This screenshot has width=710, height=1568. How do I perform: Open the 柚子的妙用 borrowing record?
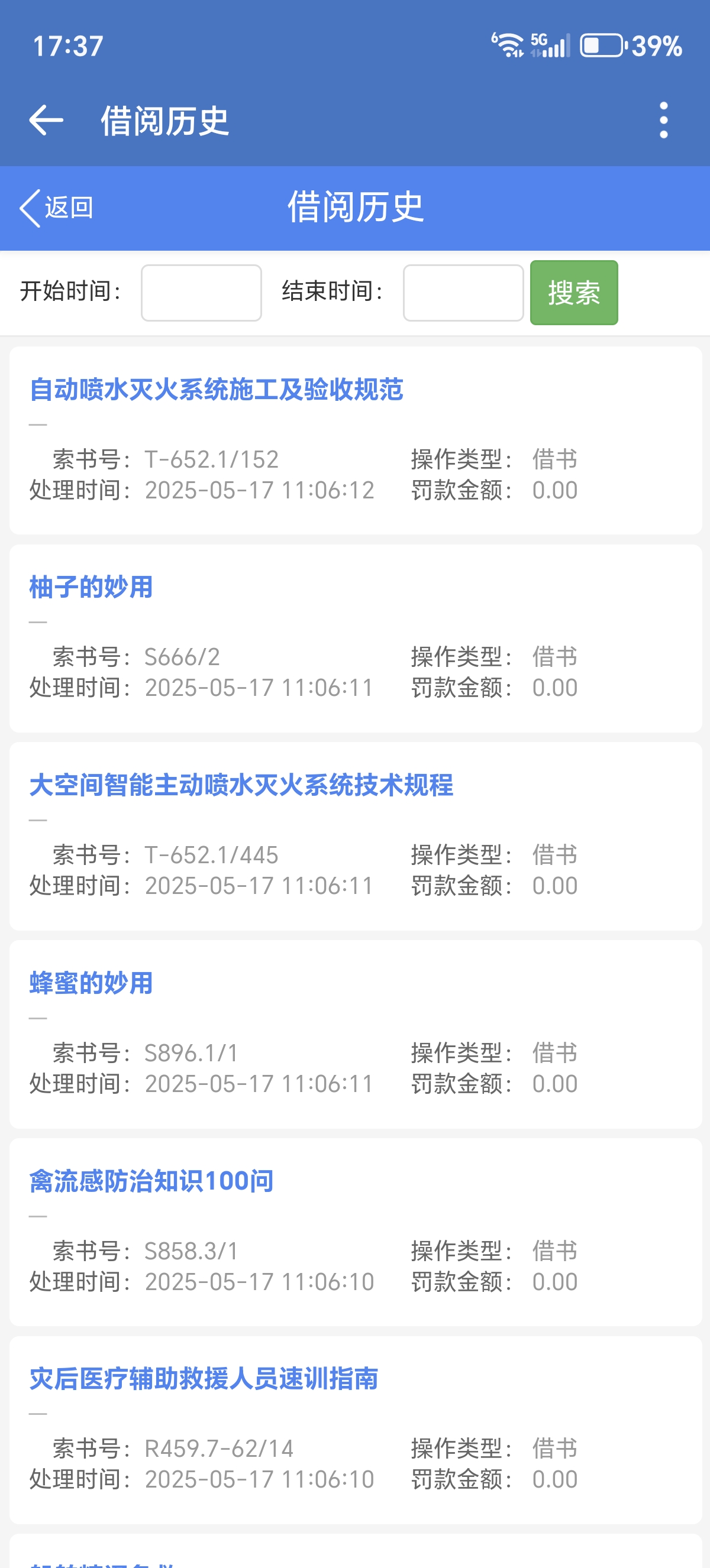tap(91, 587)
